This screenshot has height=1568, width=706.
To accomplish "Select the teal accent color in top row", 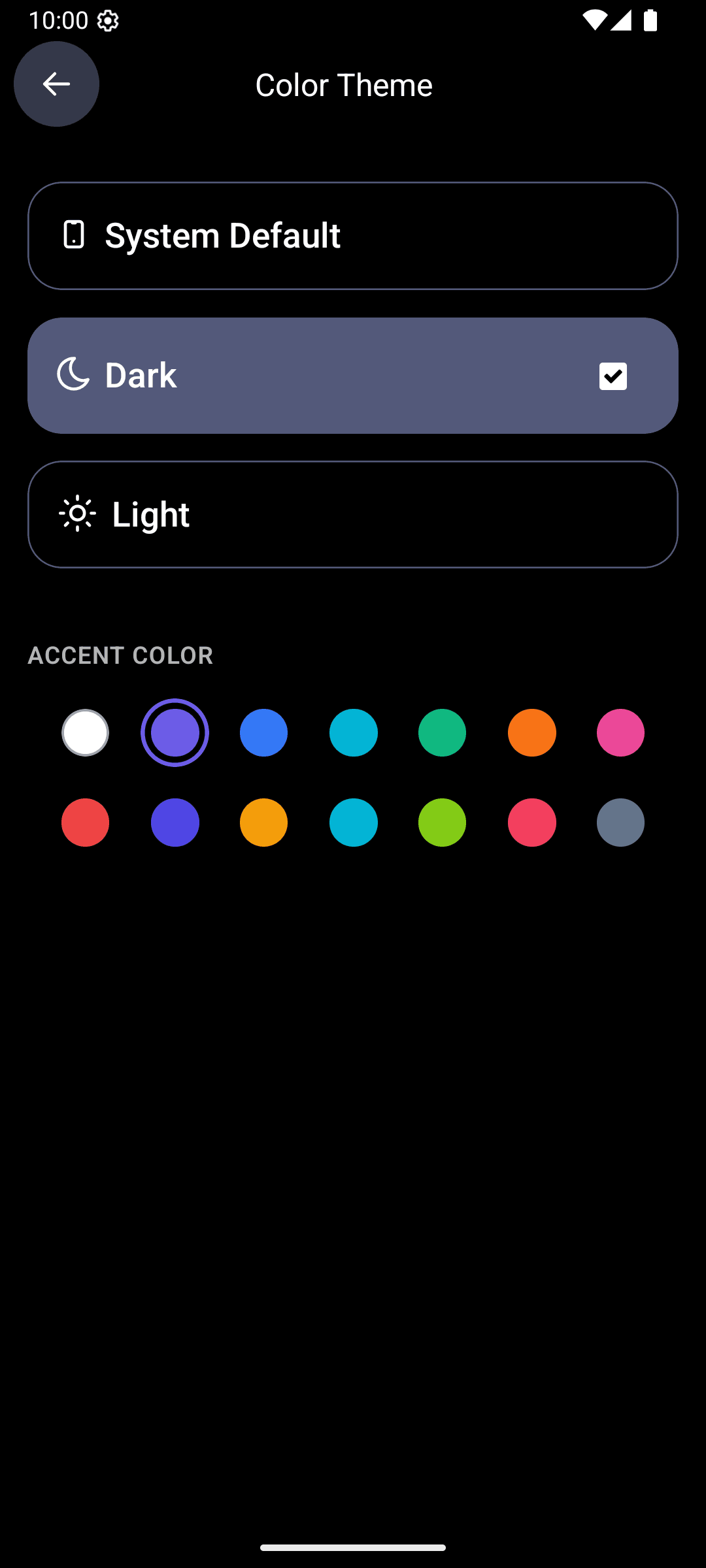I will (x=353, y=732).
